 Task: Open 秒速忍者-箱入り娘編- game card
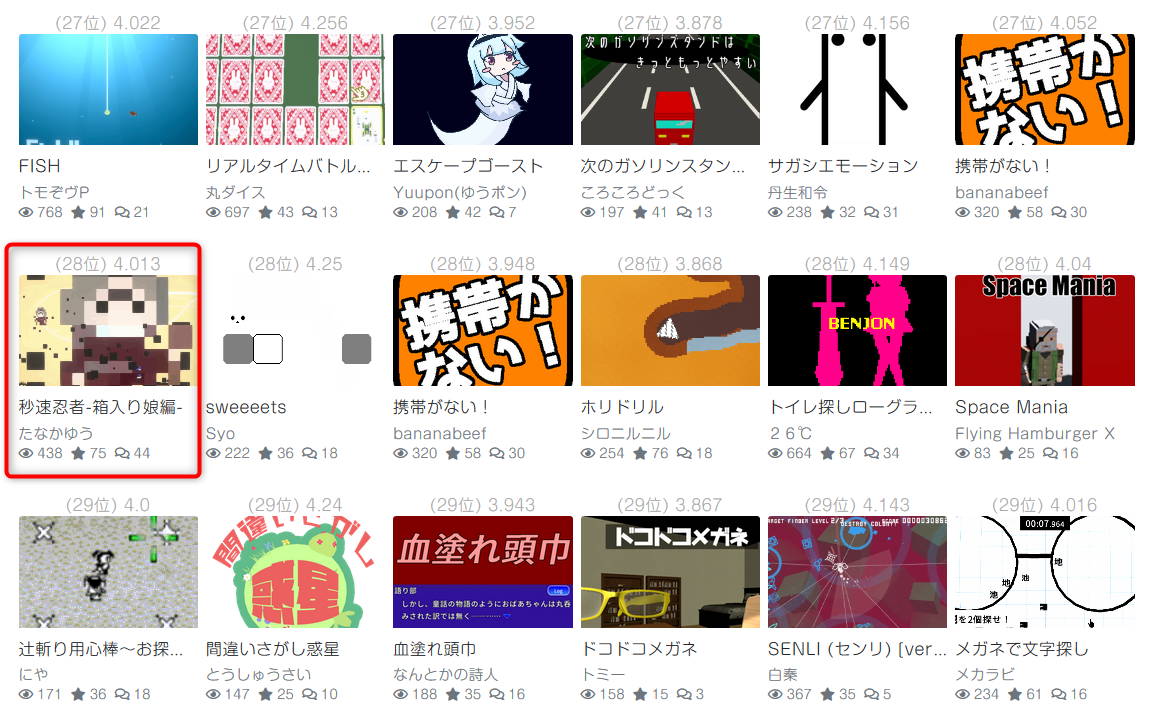(108, 331)
